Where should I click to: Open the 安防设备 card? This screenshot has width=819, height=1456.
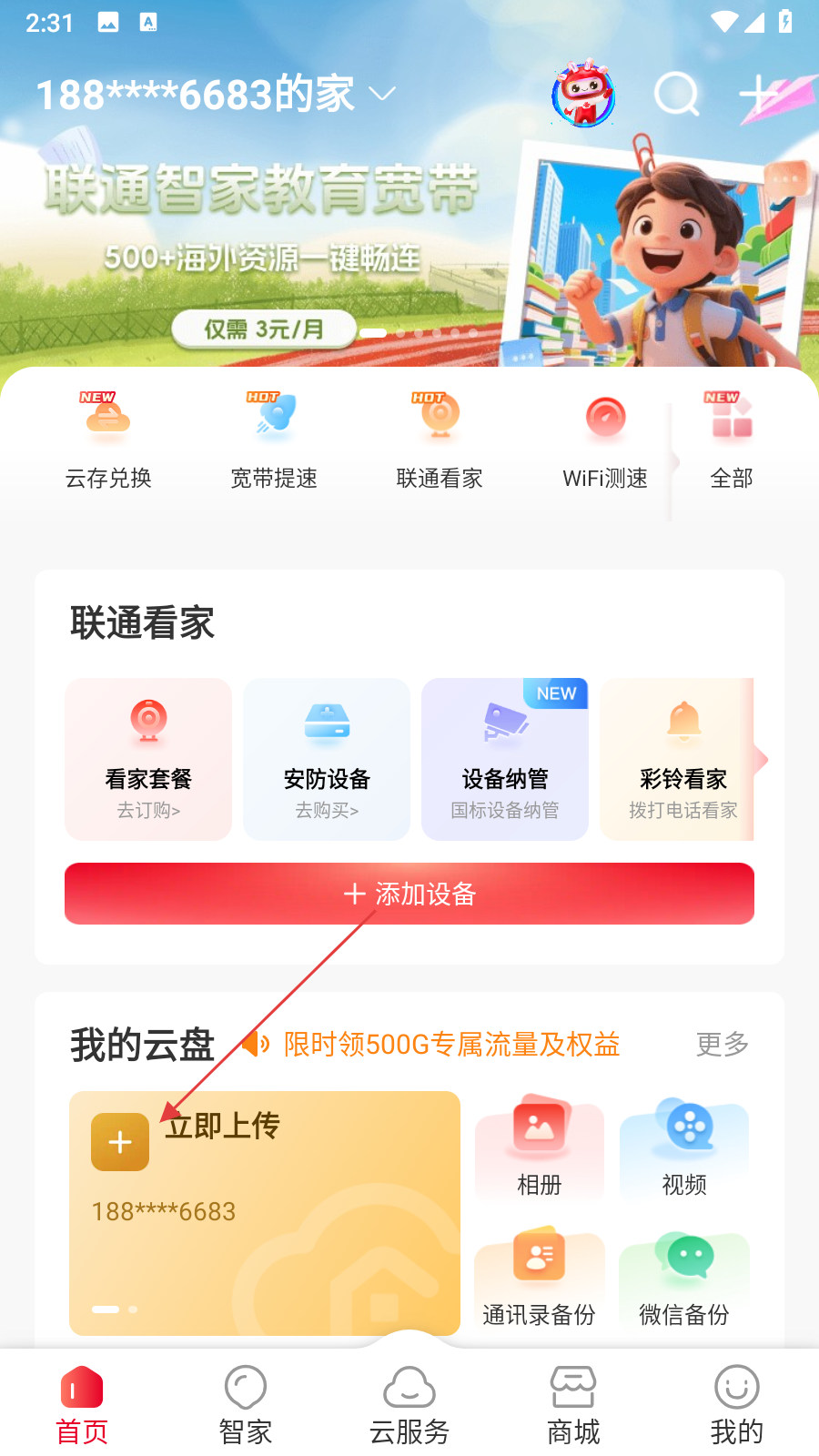[327, 759]
